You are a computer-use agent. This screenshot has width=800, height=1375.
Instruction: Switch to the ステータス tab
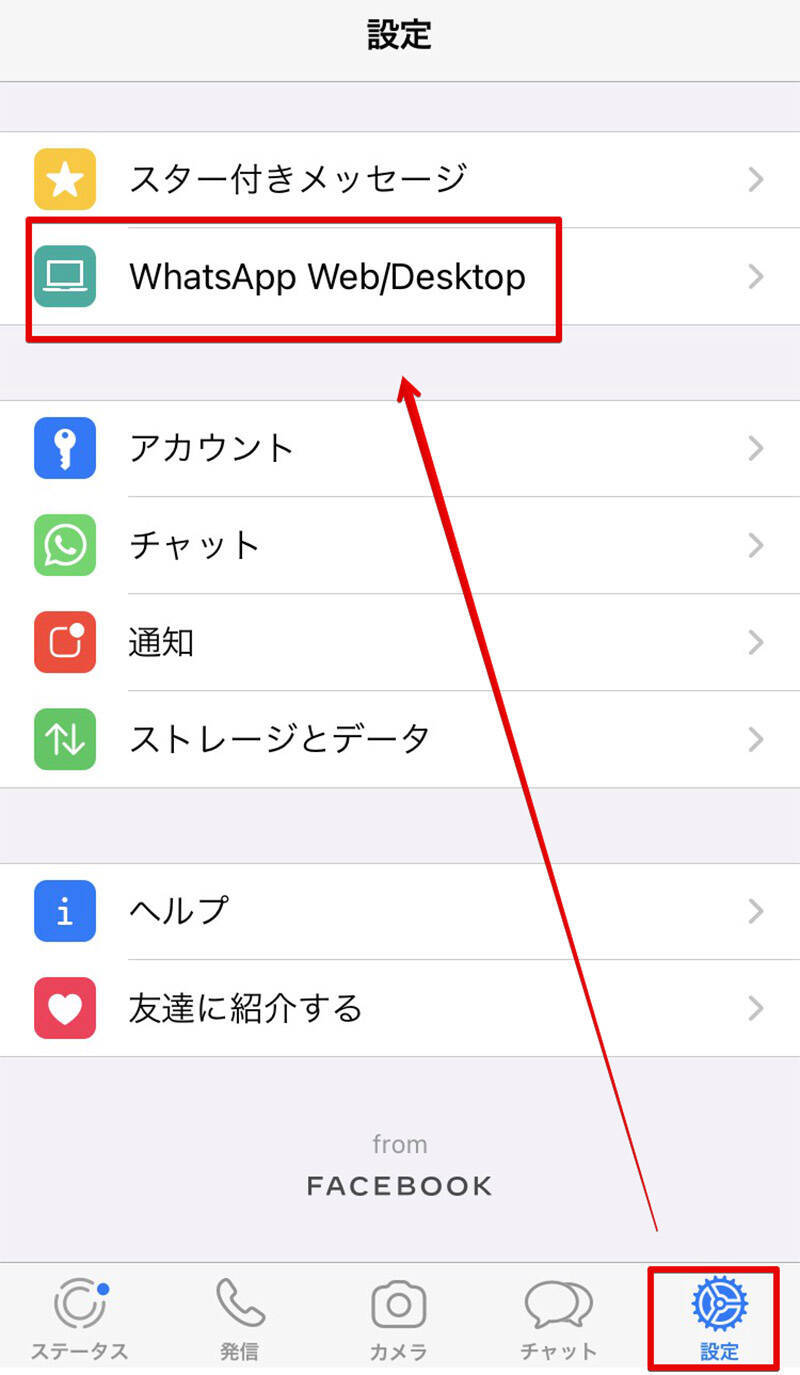[80, 1320]
